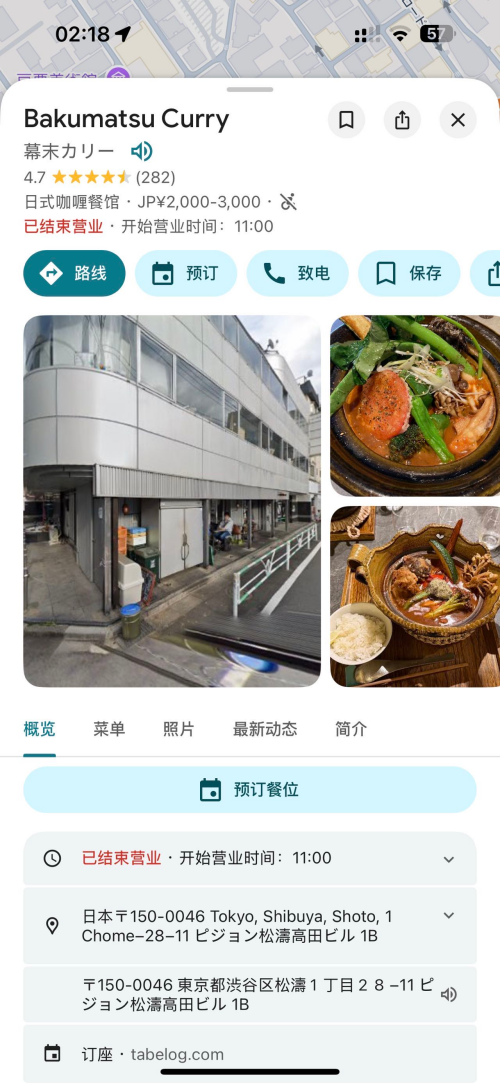Tap the 预订 reservation chip

coord(186,273)
